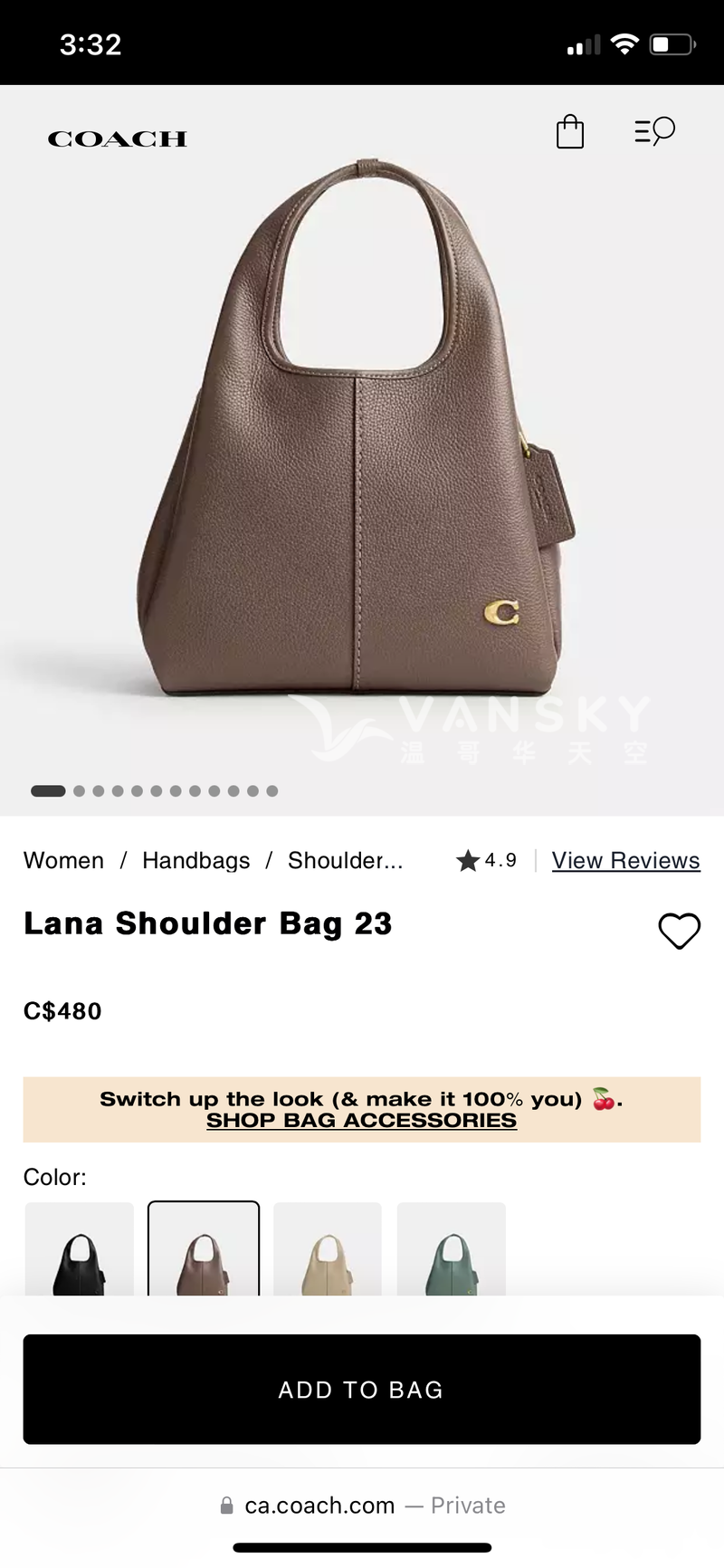Go to Women breadcrumb
The image size is (724, 1568).
pyautogui.click(x=63, y=860)
